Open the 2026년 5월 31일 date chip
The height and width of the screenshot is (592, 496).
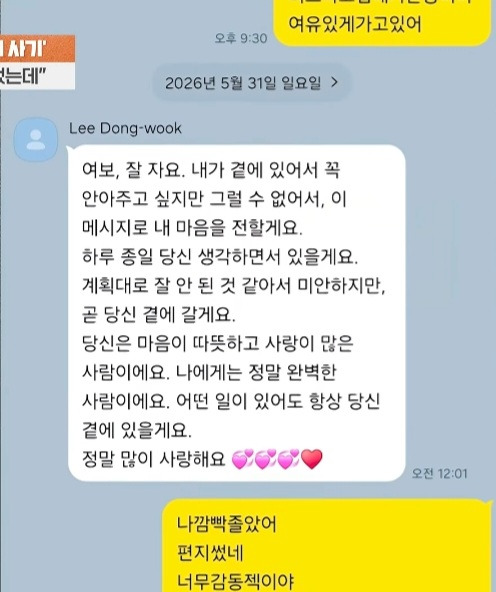click(252, 83)
